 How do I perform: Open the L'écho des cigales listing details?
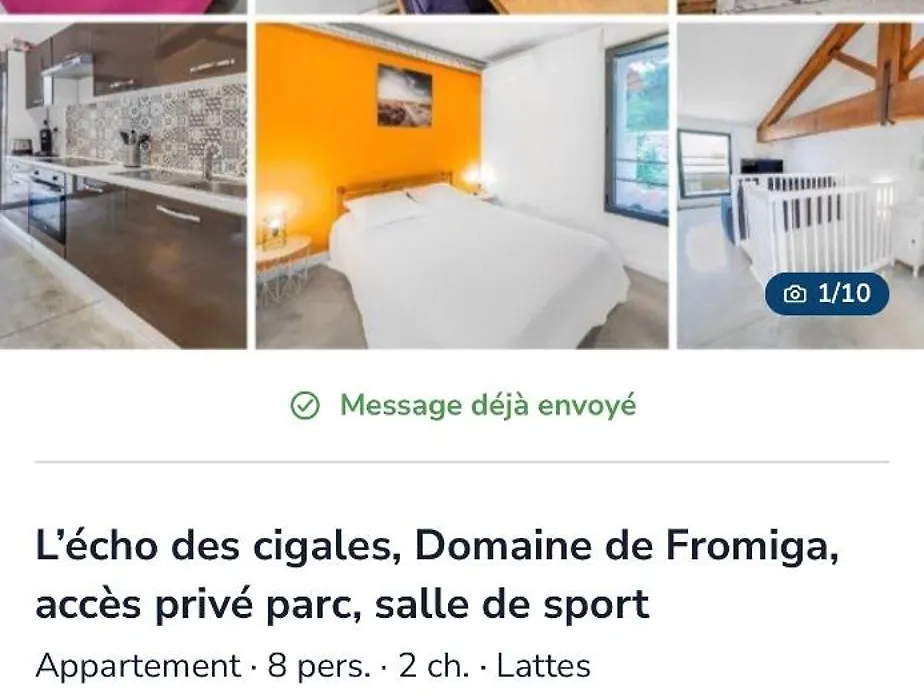point(437,575)
